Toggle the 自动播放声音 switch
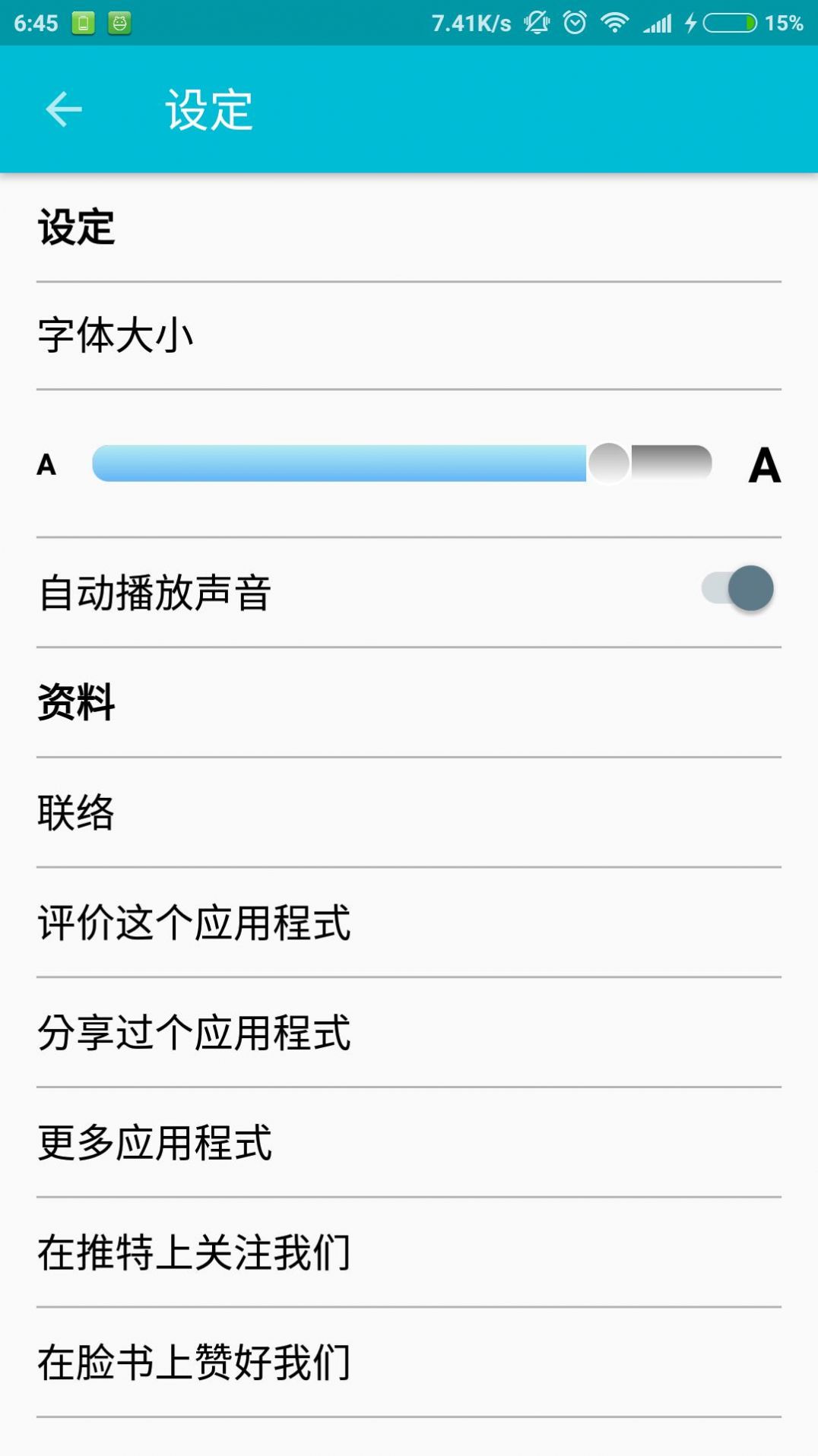The width and height of the screenshot is (818, 1456). pyautogui.click(x=737, y=588)
